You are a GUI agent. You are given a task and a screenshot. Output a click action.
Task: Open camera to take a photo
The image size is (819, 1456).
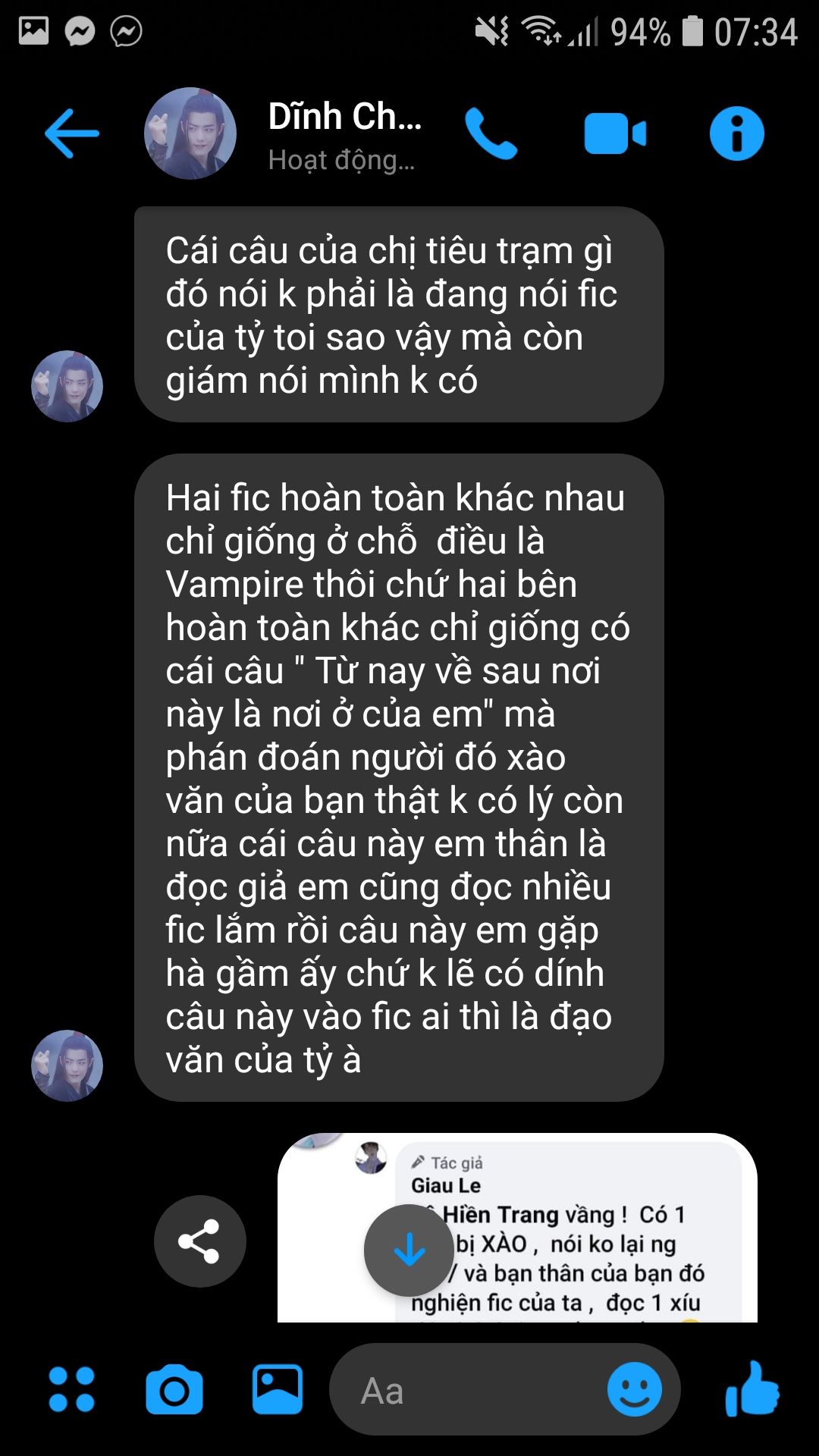tap(174, 1389)
